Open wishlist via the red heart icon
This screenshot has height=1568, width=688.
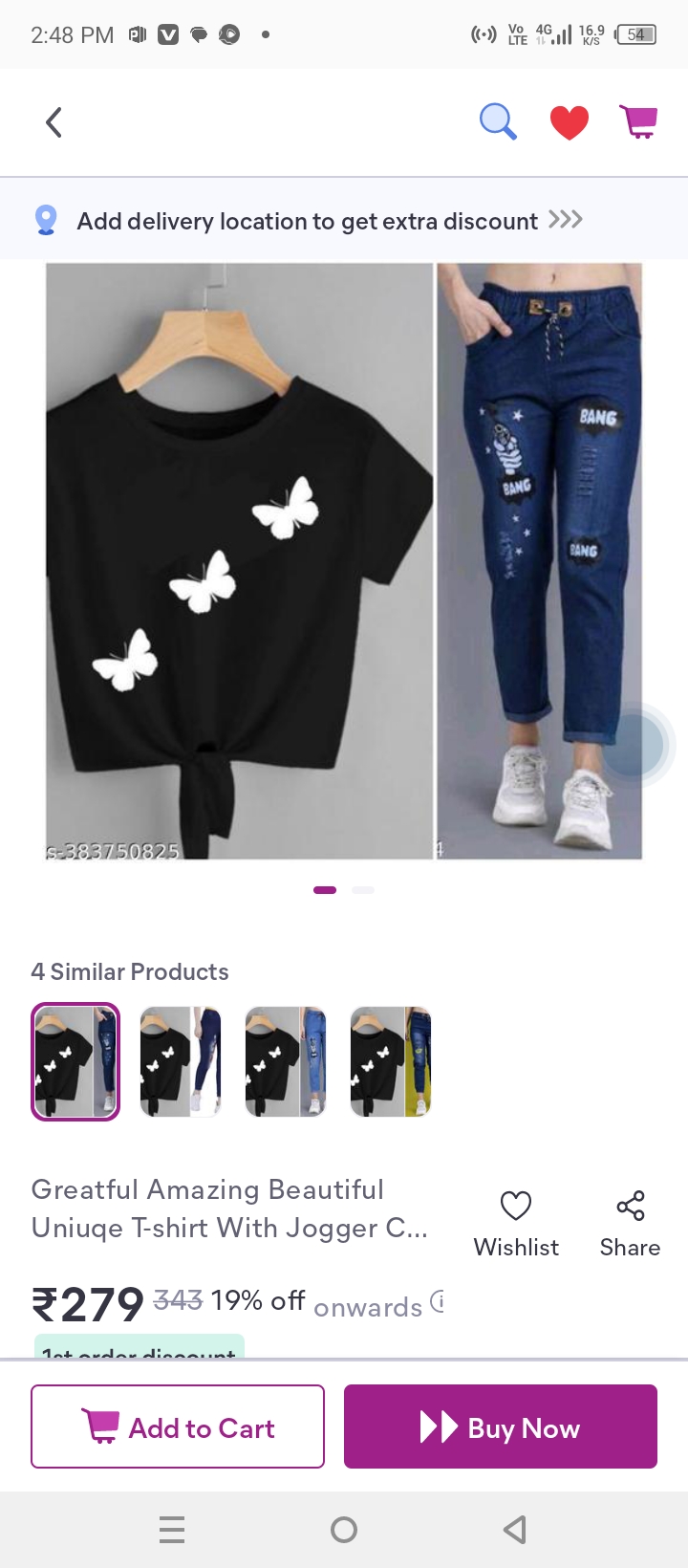coord(569,122)
